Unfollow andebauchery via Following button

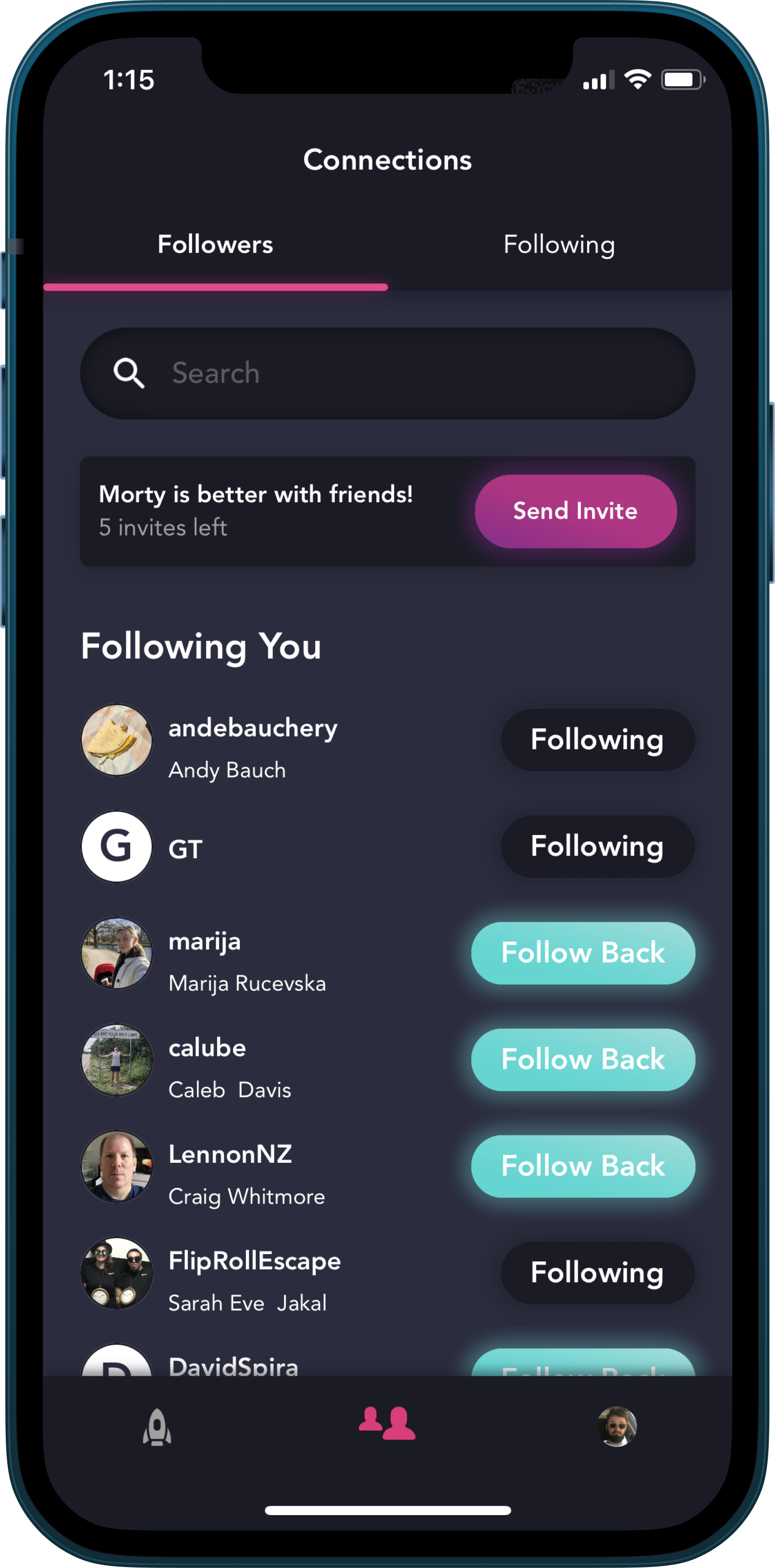(597, 740)
